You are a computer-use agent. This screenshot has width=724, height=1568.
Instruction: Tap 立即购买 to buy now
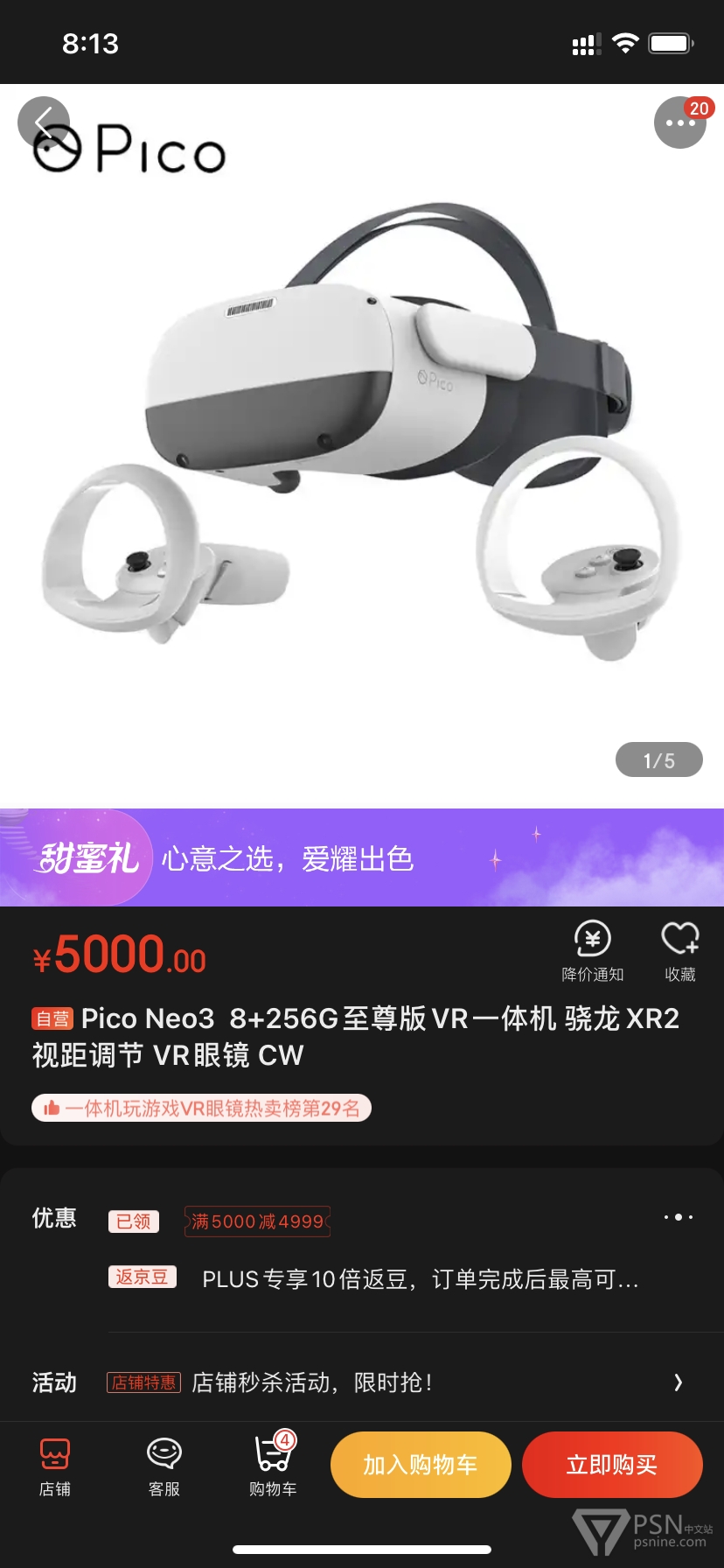point(612,1465)
